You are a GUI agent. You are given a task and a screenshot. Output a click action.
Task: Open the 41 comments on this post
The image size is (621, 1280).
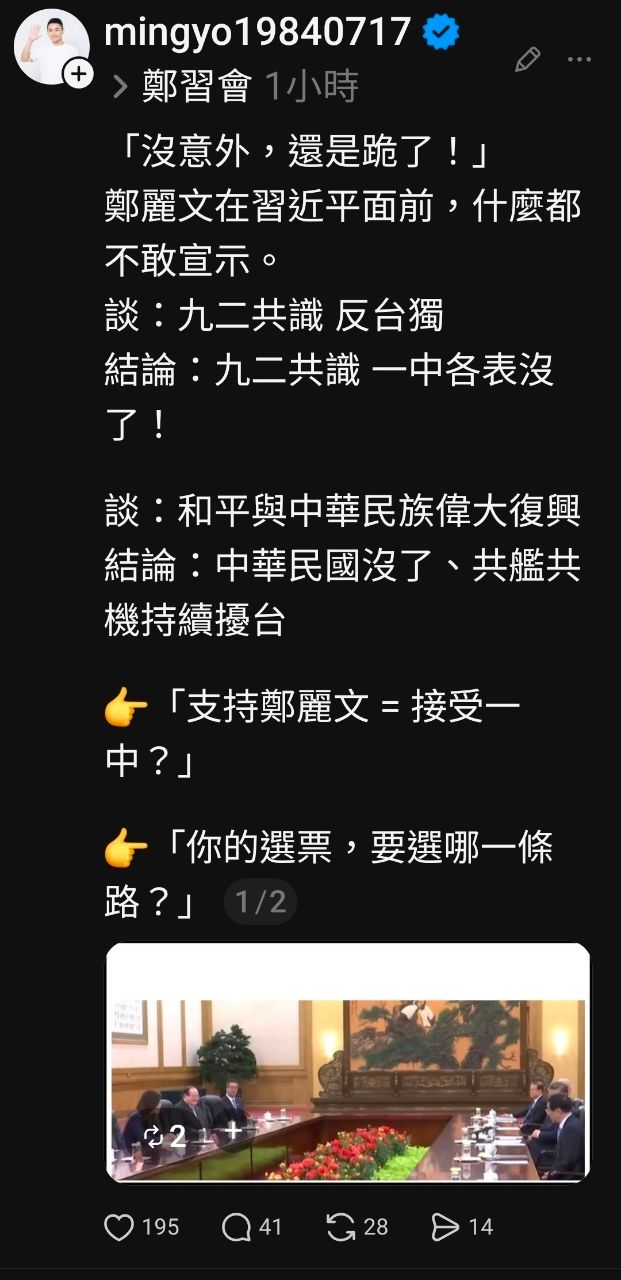[x=236, y=1227]
